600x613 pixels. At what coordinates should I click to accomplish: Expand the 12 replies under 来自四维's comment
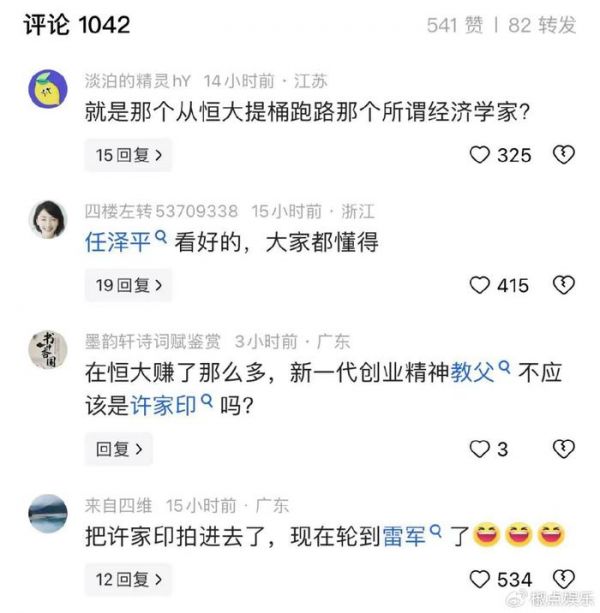click(x=127, y=579)
